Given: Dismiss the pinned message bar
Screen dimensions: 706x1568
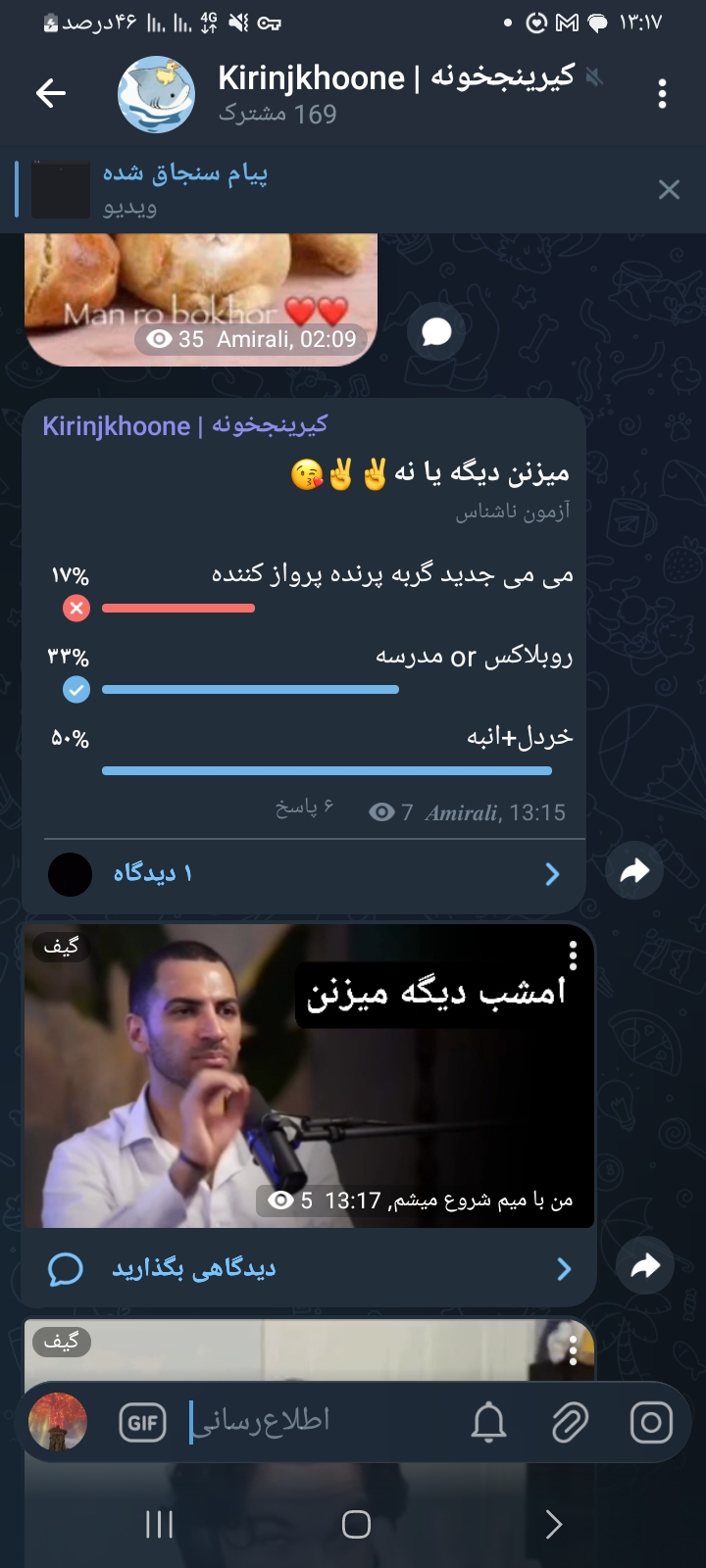Looking at the screenshot, I should pyautogui.click(x=669, y=189).
